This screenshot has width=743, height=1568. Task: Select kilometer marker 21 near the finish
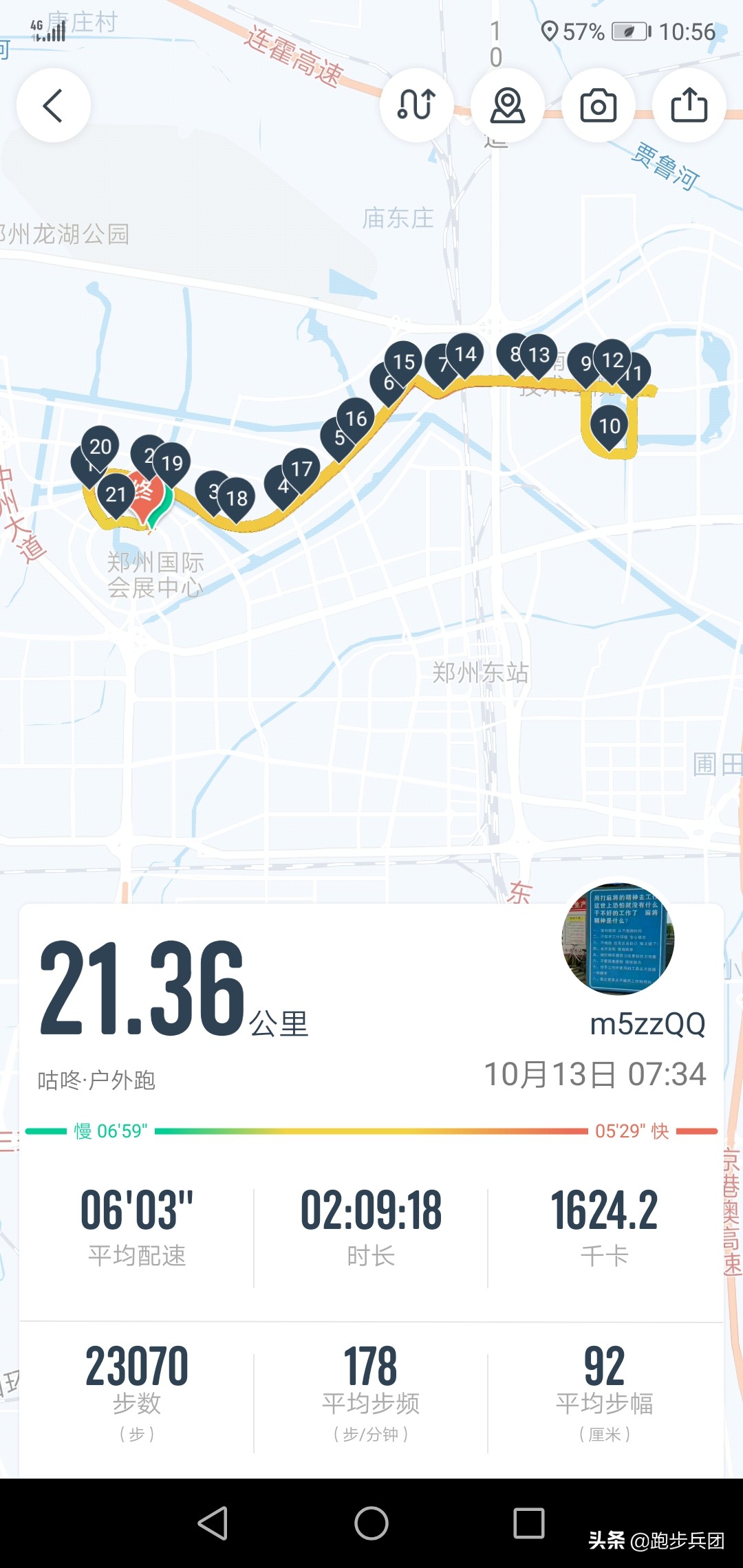point(115,492)
